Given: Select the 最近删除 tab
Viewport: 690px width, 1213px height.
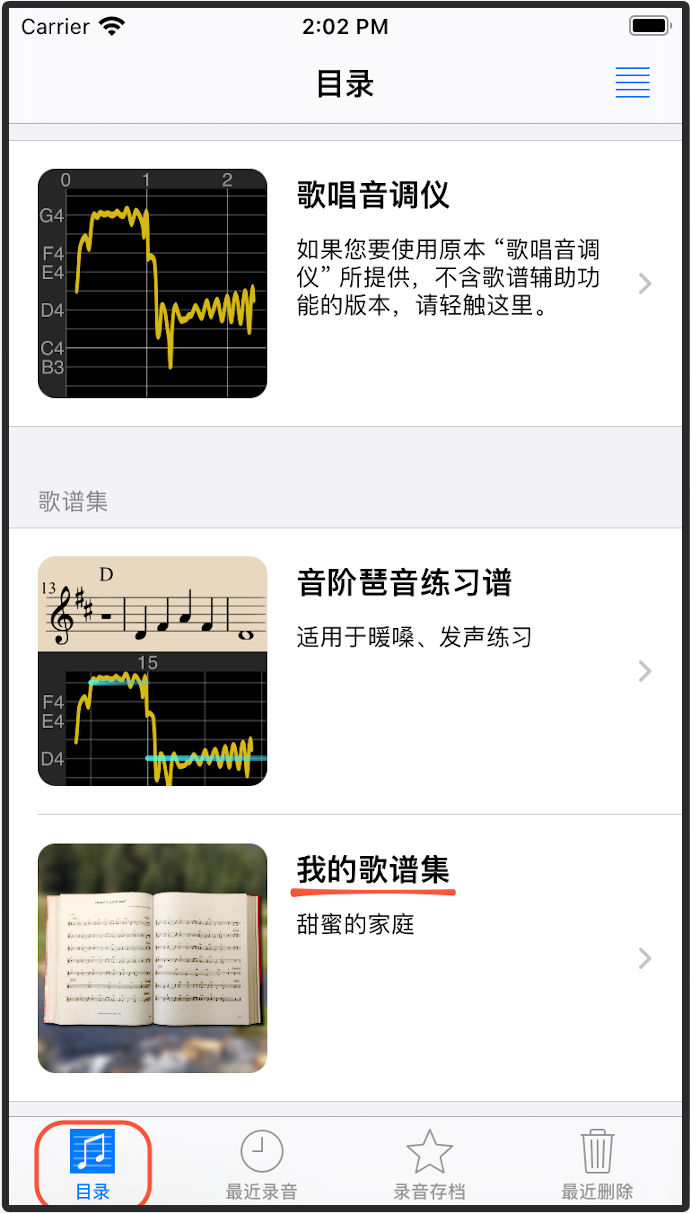Looking at the screenshot, I should 597,1164.
